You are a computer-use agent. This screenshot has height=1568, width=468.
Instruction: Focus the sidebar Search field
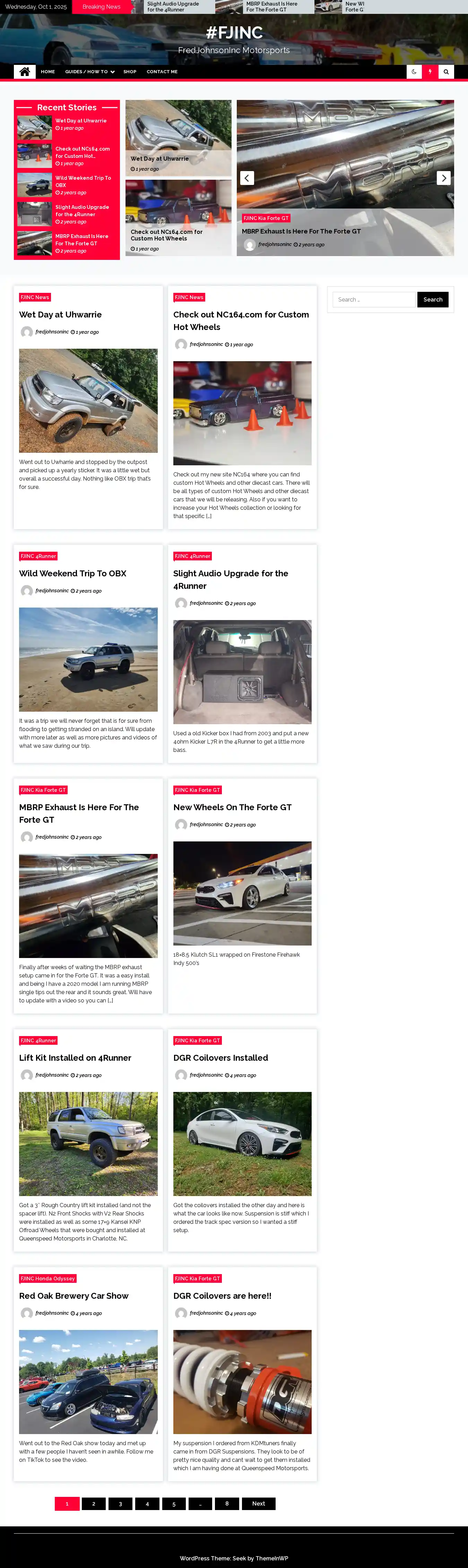point(373,299)
